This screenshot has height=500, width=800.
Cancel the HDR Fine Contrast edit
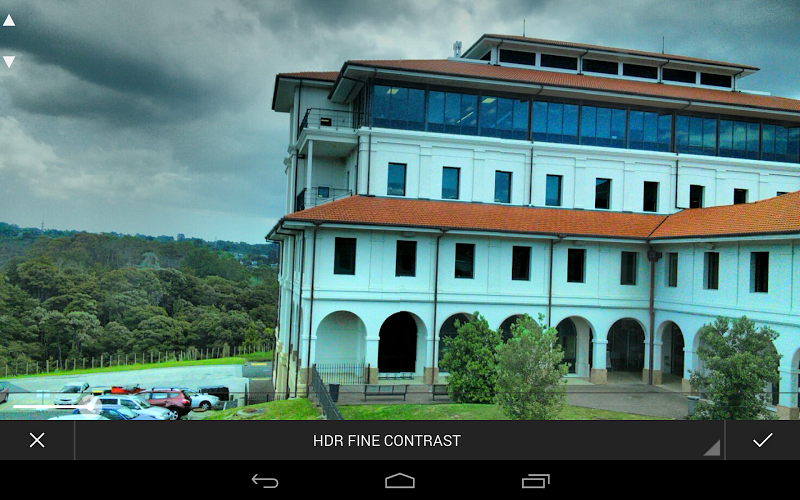pos(37,440)
